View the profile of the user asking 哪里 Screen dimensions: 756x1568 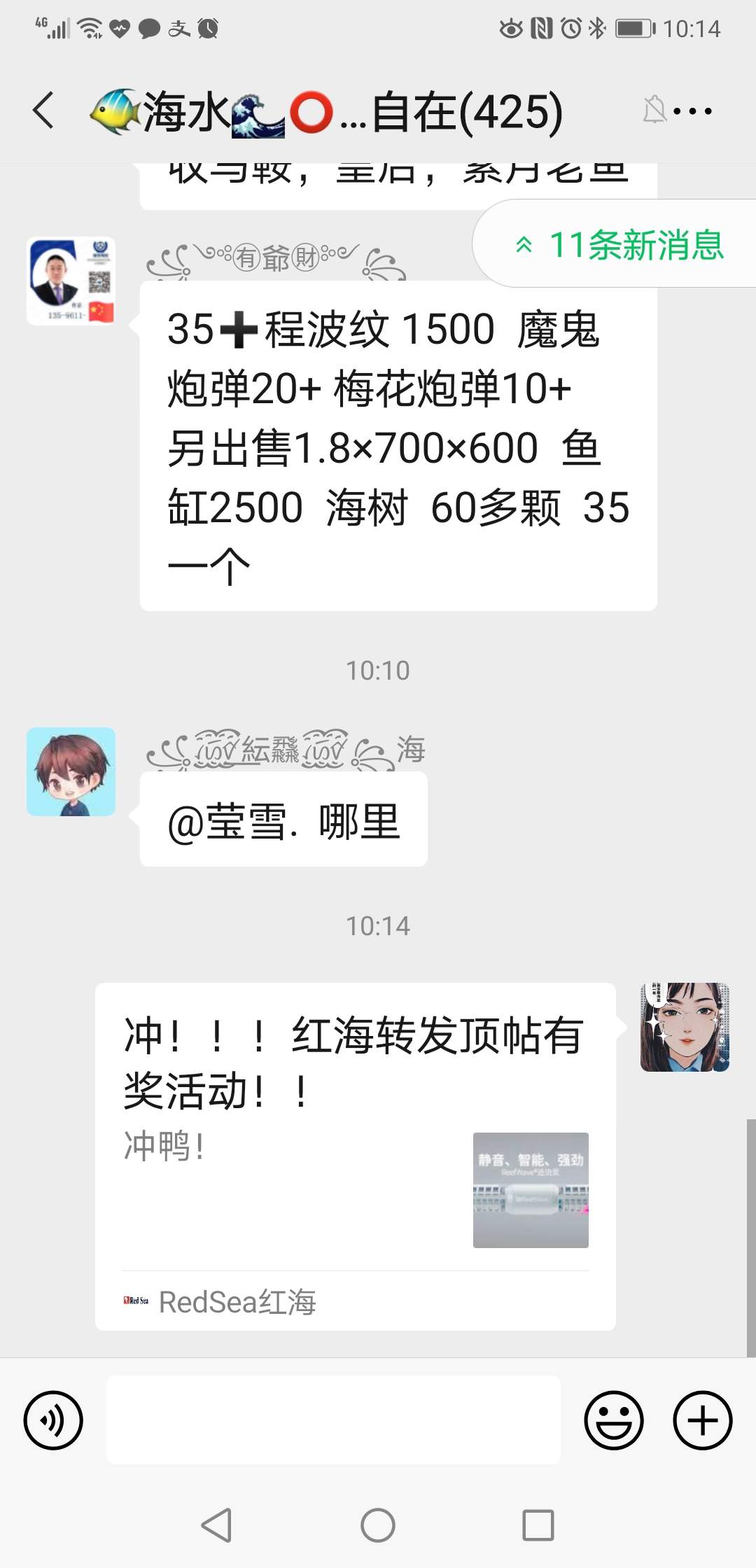(71, 771)
